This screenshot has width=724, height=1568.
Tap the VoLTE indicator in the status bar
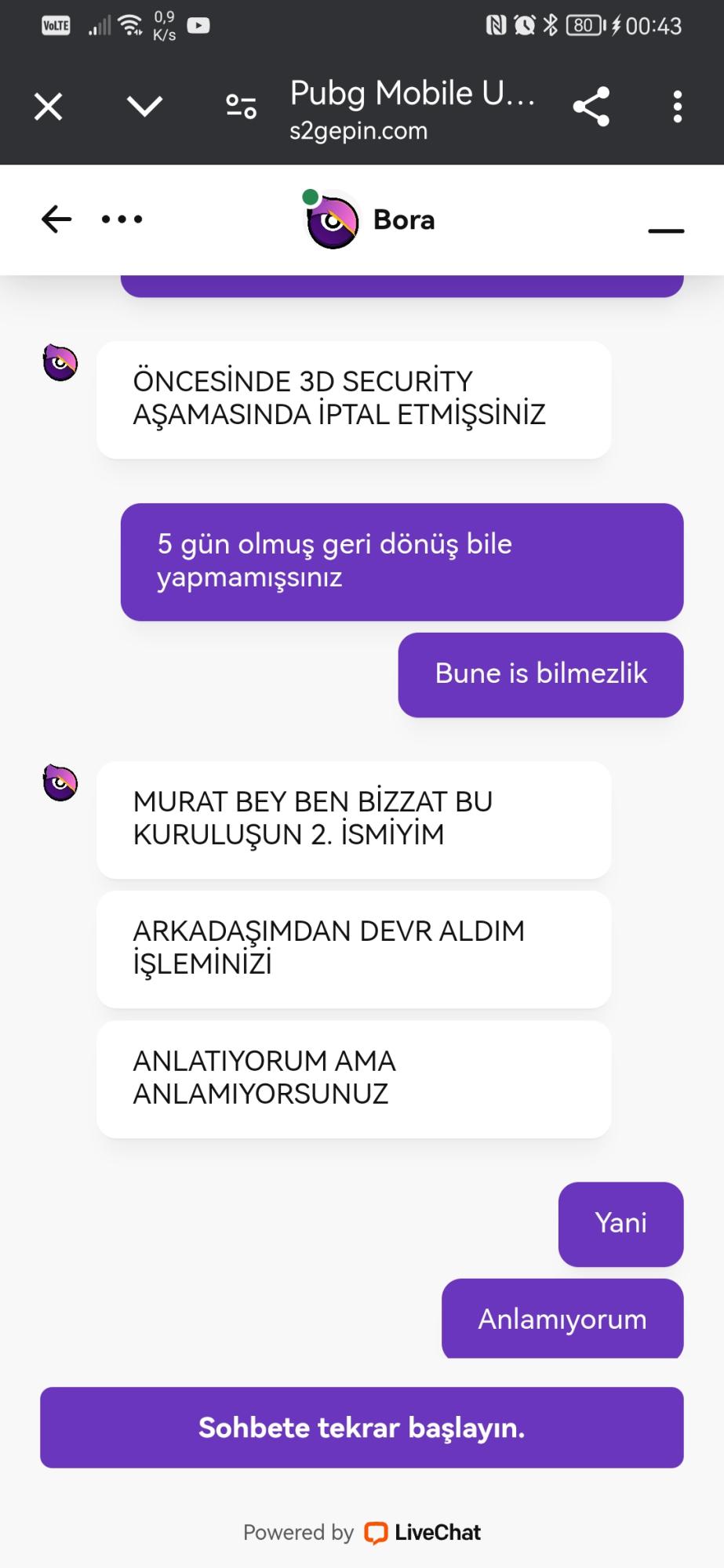point(53,25)
